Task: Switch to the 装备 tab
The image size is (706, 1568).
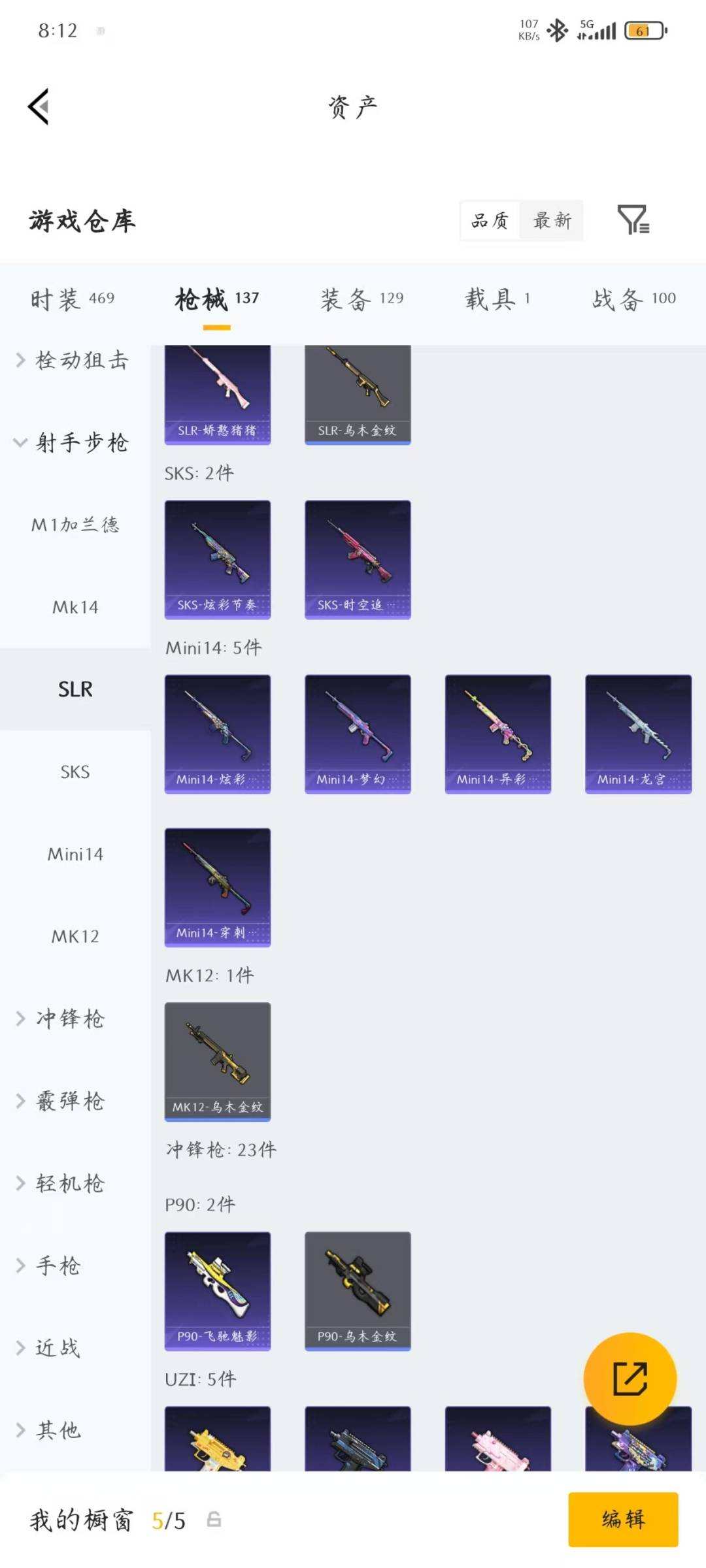Action: 360,299
